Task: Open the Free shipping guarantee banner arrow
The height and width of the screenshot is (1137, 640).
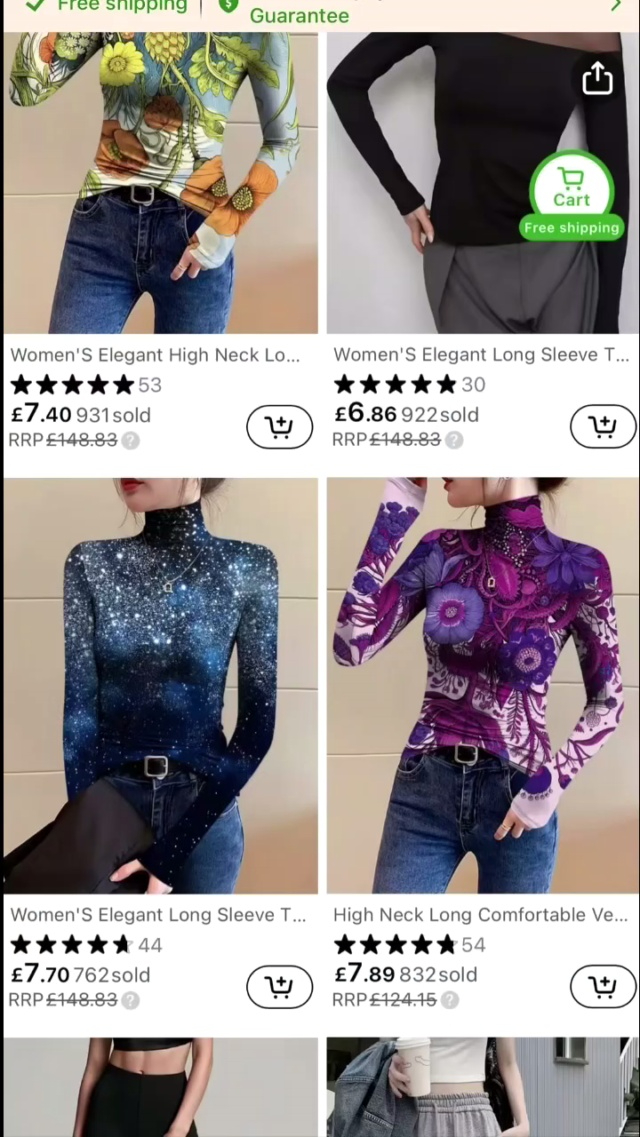Action: 616,6
